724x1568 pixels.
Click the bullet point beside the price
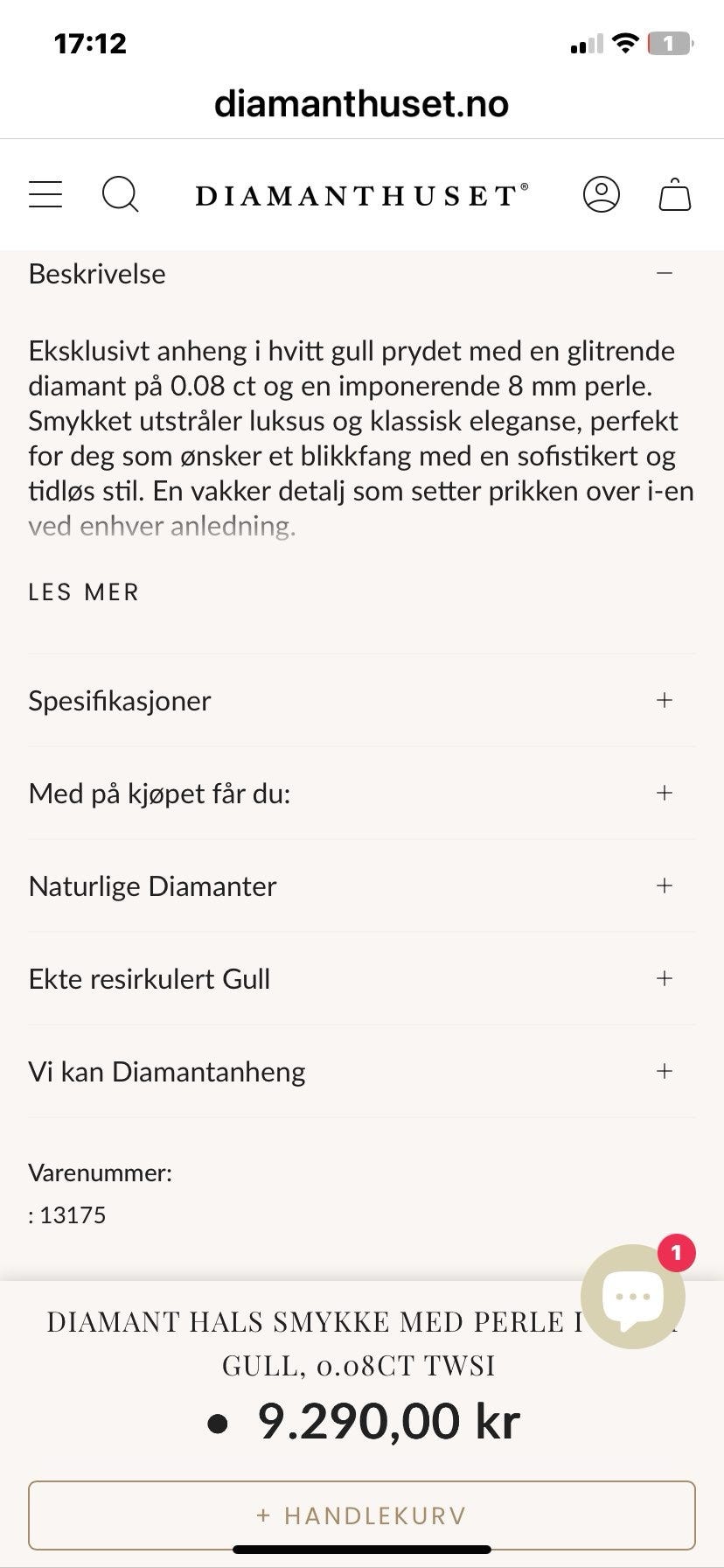[x=215, y=1419]
